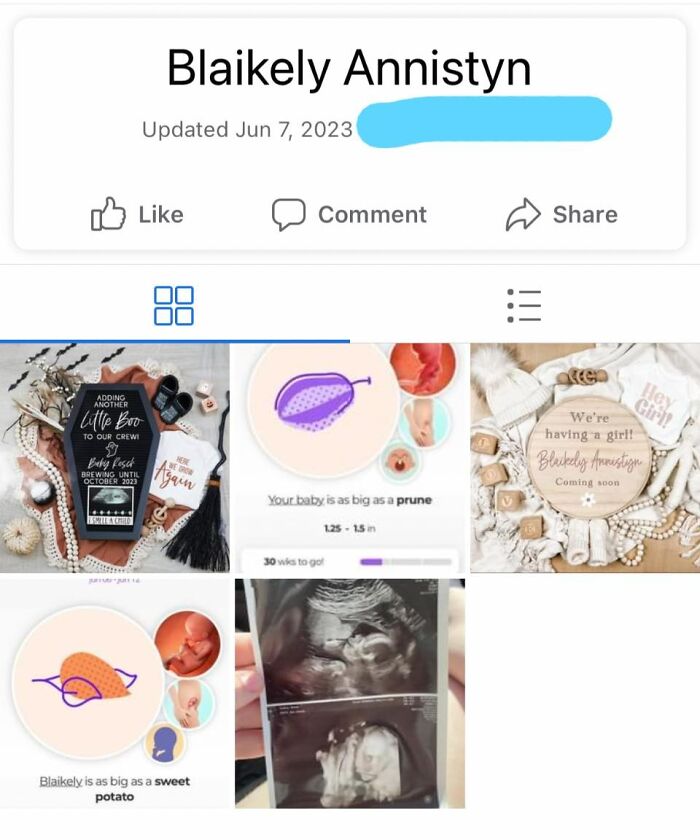Open the Little Boo coffin announcement photo
The image size is (700, 840).
click(x=115, y=458)
